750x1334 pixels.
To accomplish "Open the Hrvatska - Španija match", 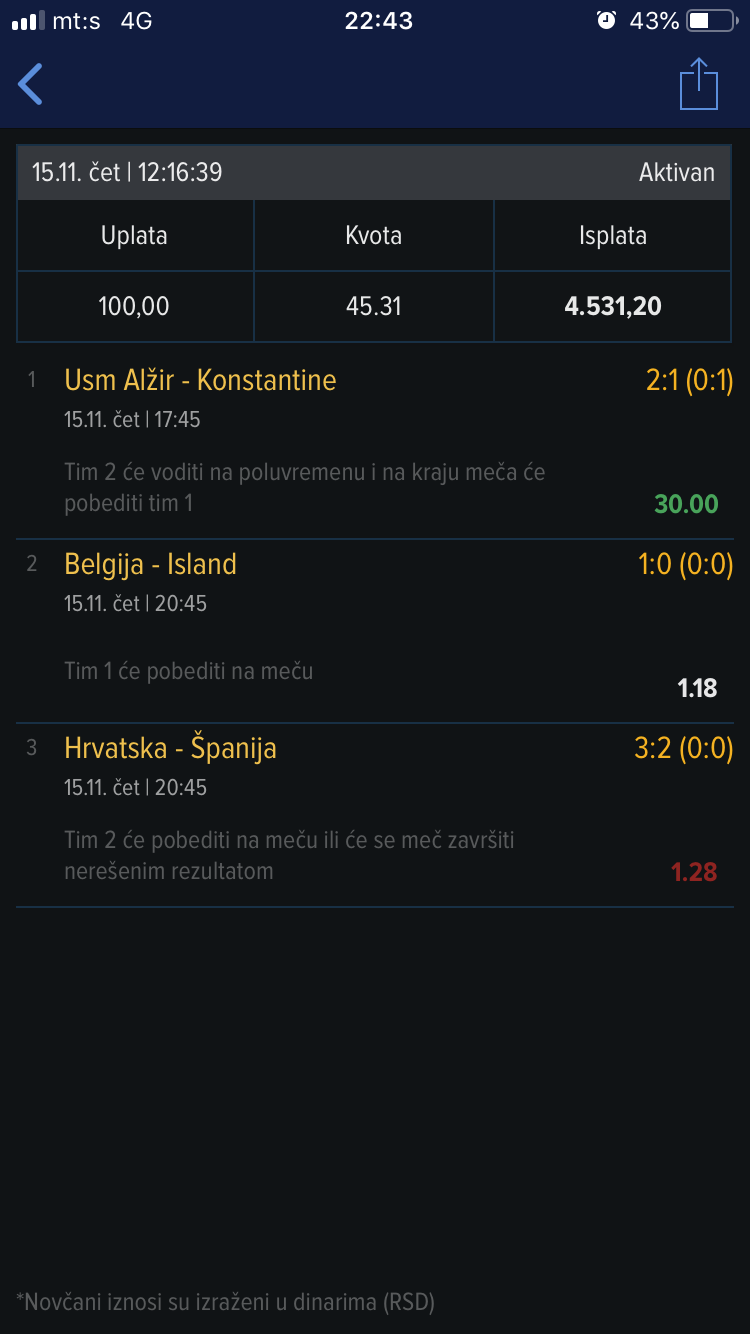I will point(171,748).
